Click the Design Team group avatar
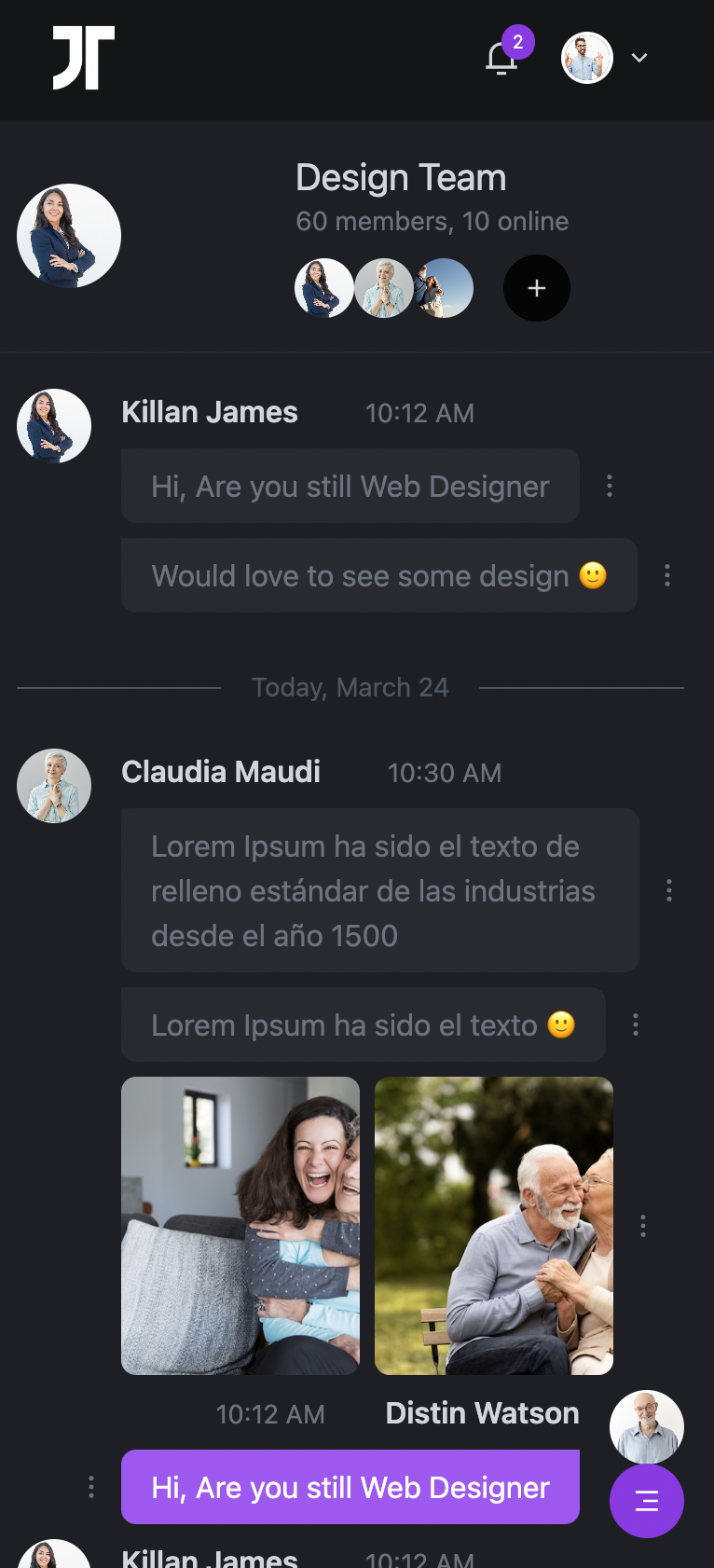 (68, 235)
